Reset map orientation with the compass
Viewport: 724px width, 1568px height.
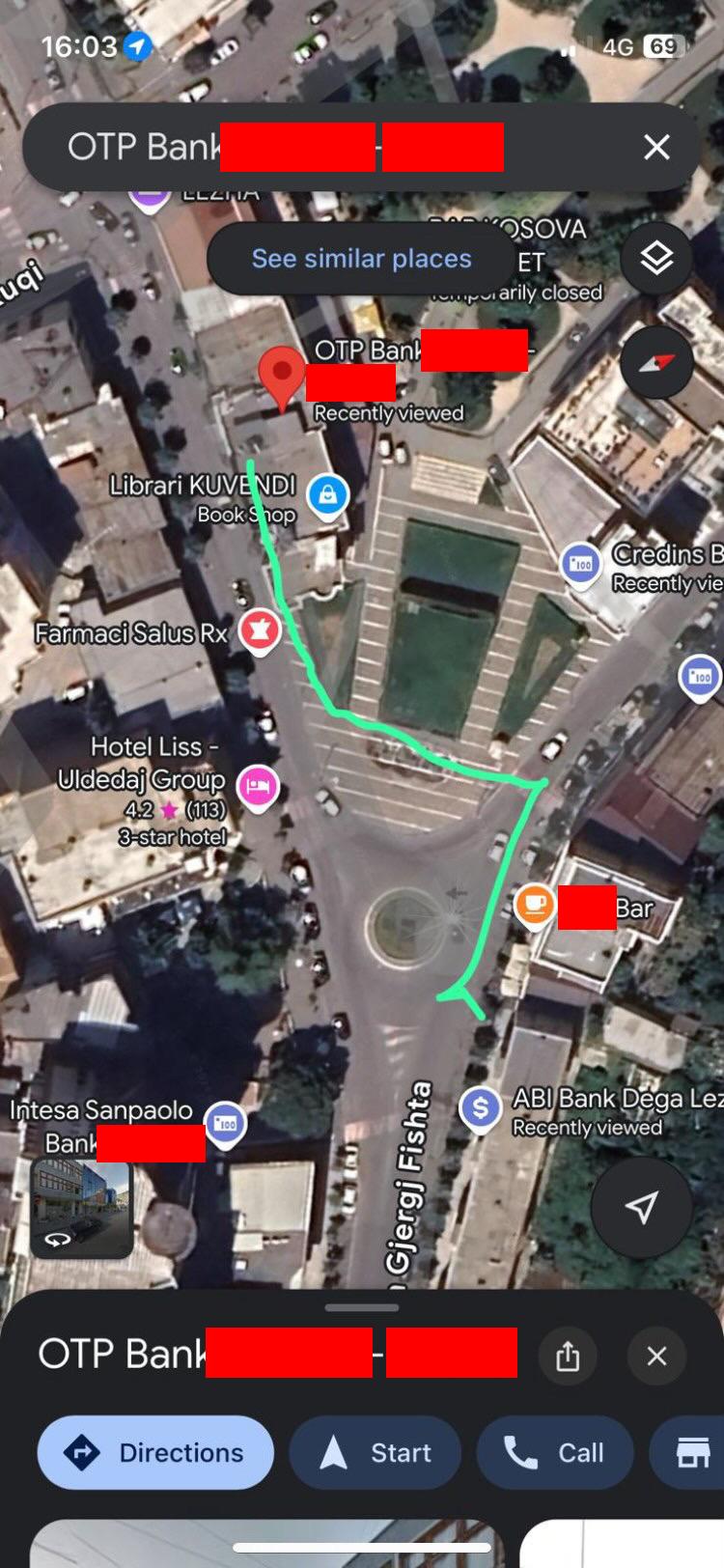pos(656,364)
